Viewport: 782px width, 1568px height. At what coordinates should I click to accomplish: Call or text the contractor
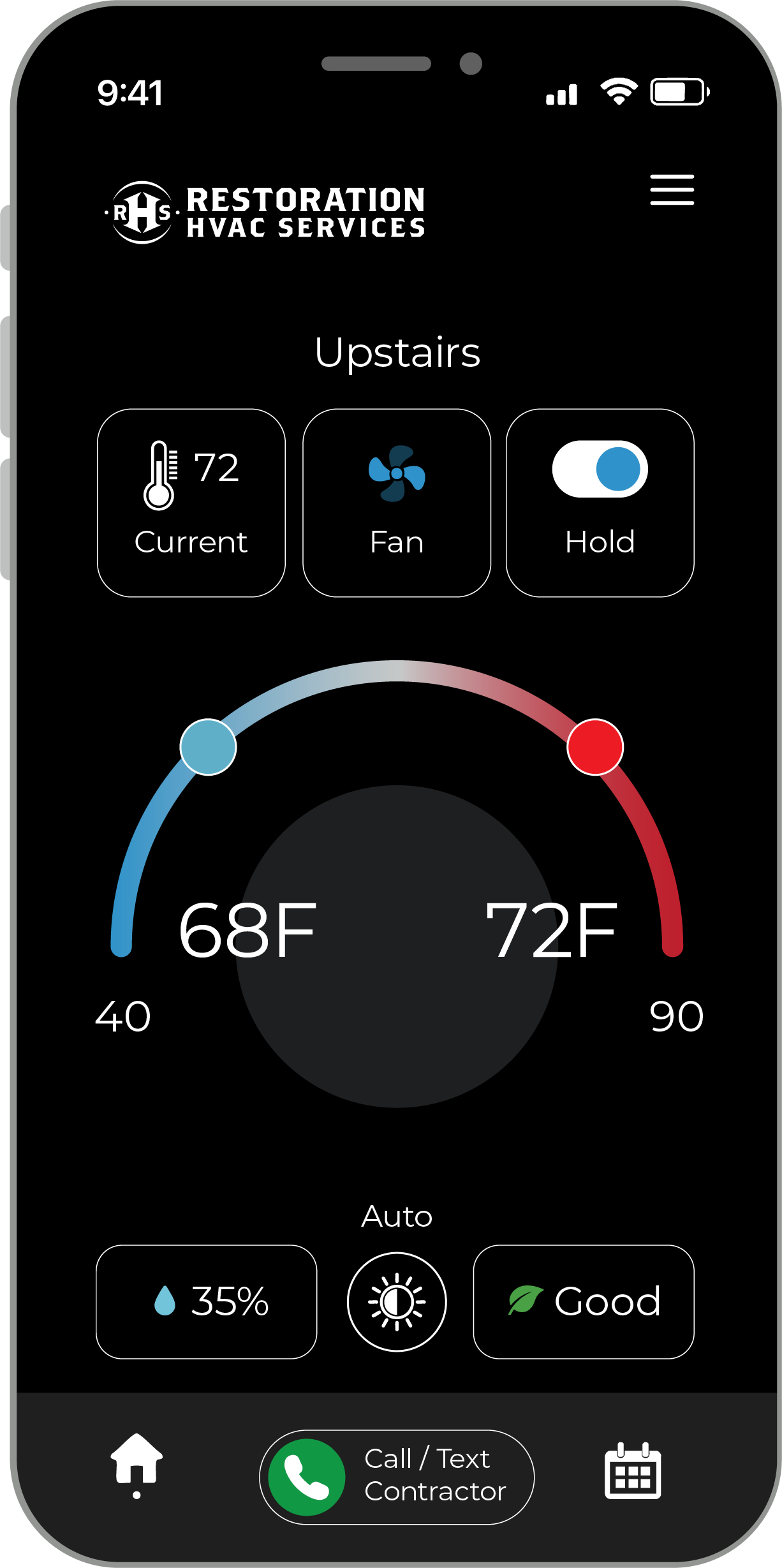click(x=396, y=1476)
